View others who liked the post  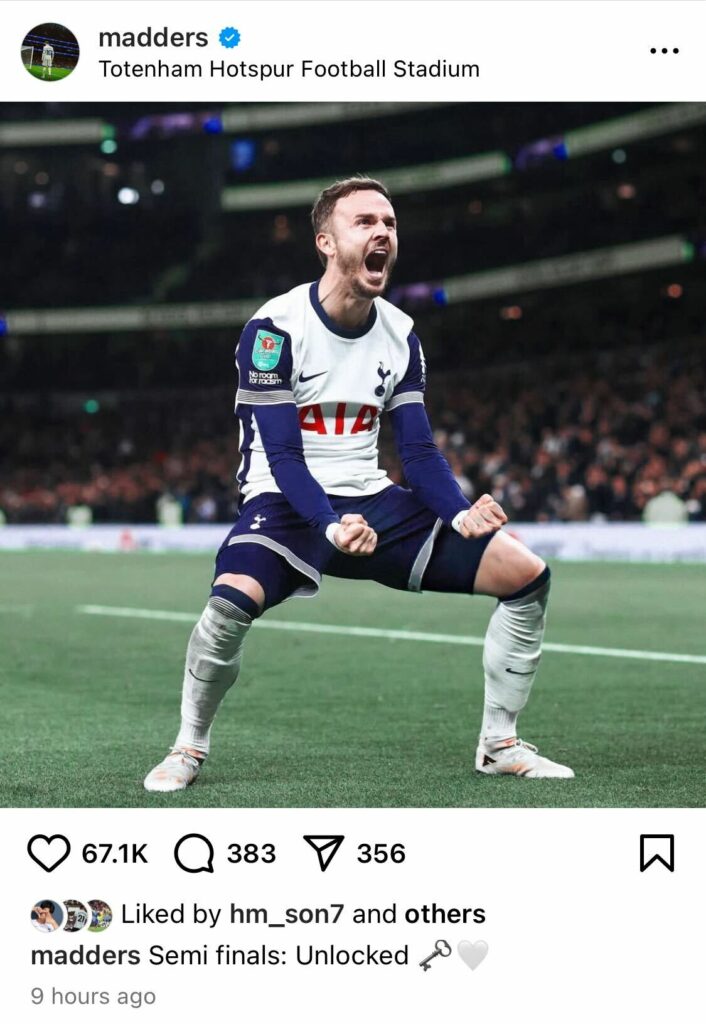pos(444,914)
